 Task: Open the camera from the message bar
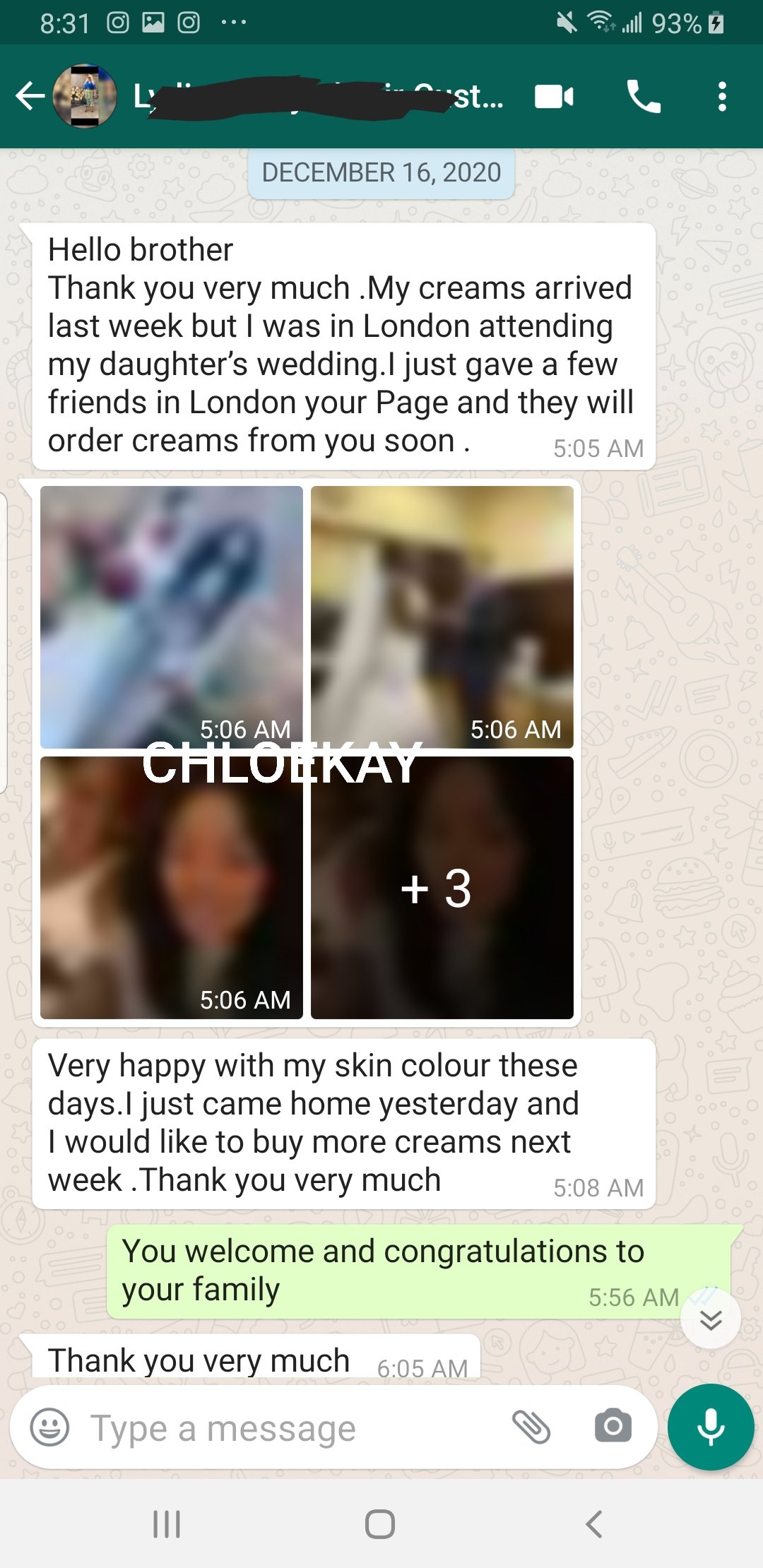click(613, 1427)
